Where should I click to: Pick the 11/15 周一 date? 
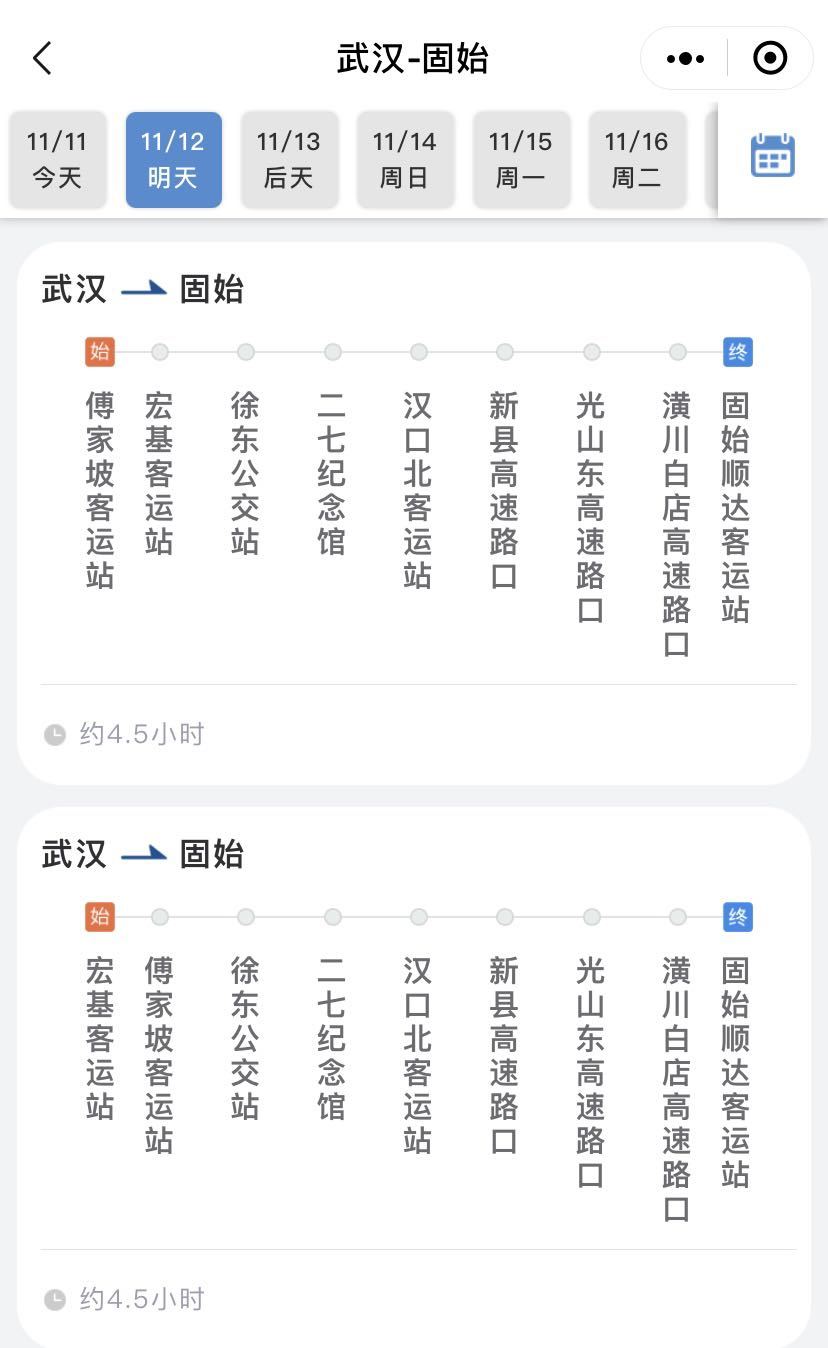pyautogui.click(x=521, y=160)
